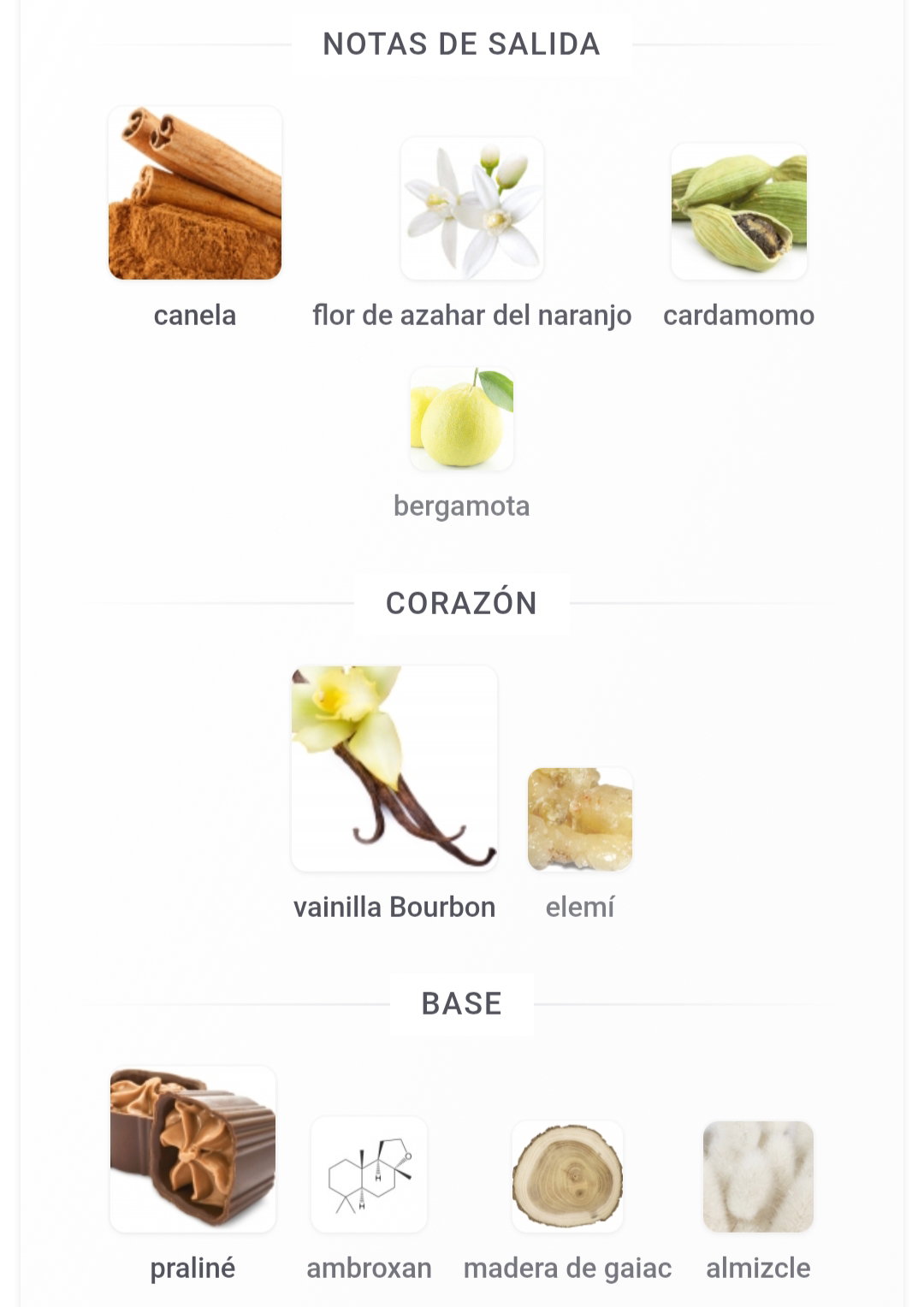
Task: Select flor de azahar del naranjo note
Action: (472, 210)
